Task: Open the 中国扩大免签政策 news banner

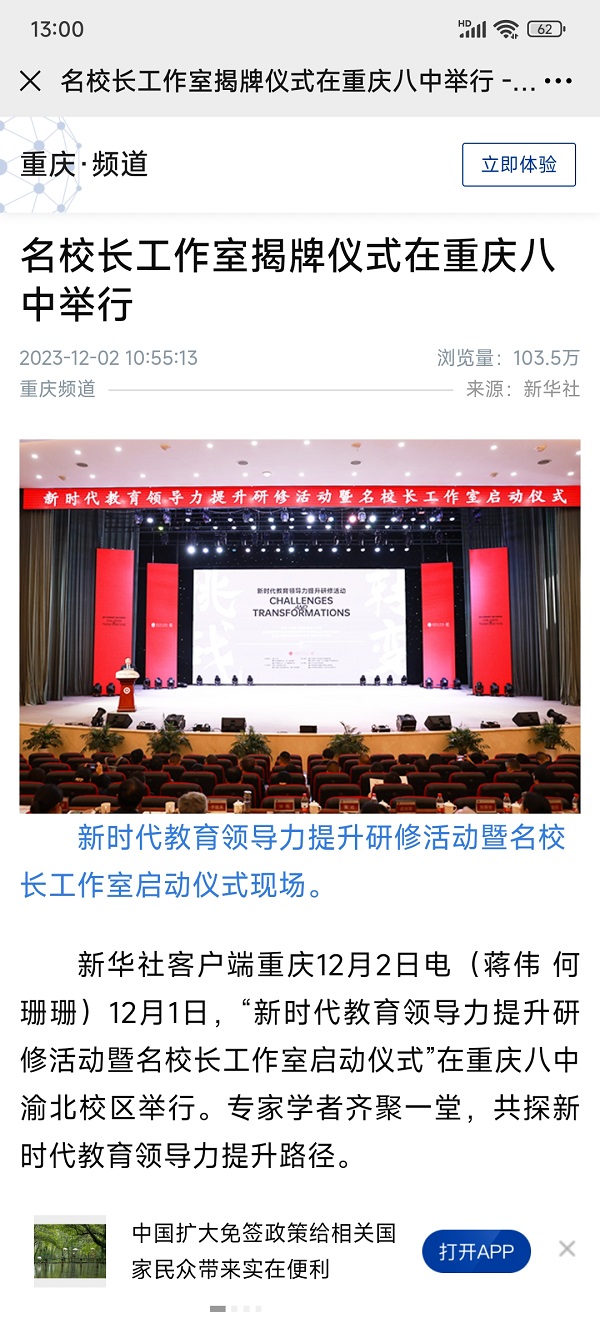Action: click(264, 1251)
